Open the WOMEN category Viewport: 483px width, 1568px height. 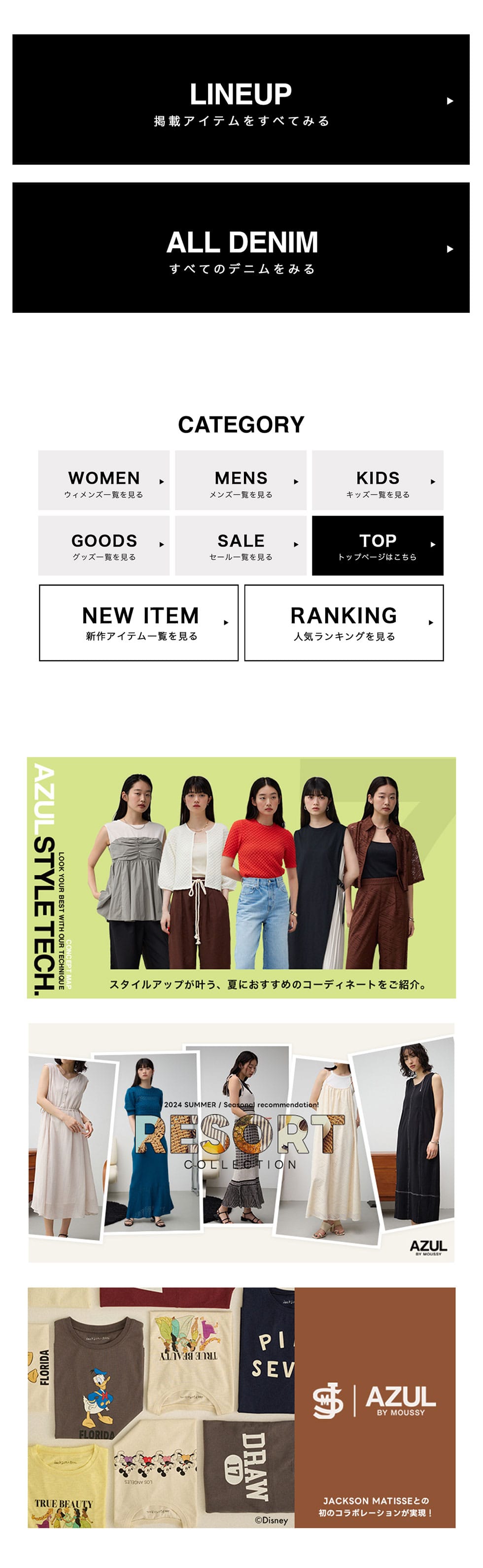[103, 480]
